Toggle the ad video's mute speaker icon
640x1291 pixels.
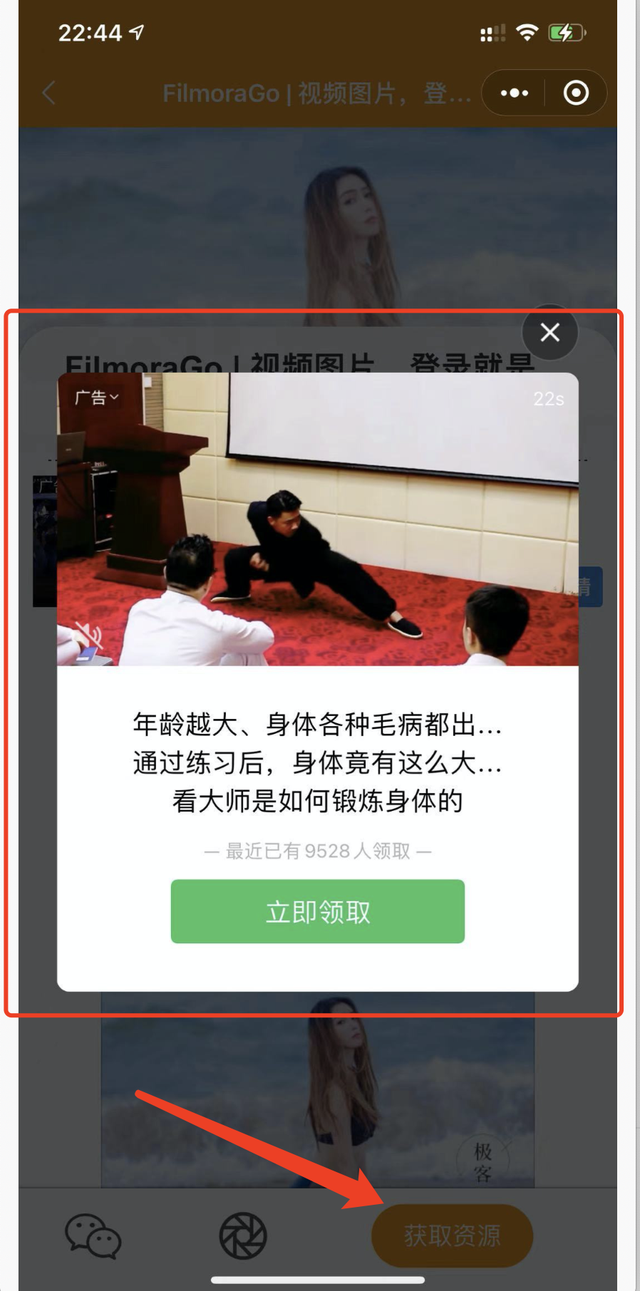pyautogui.click(x=88, y=636)
